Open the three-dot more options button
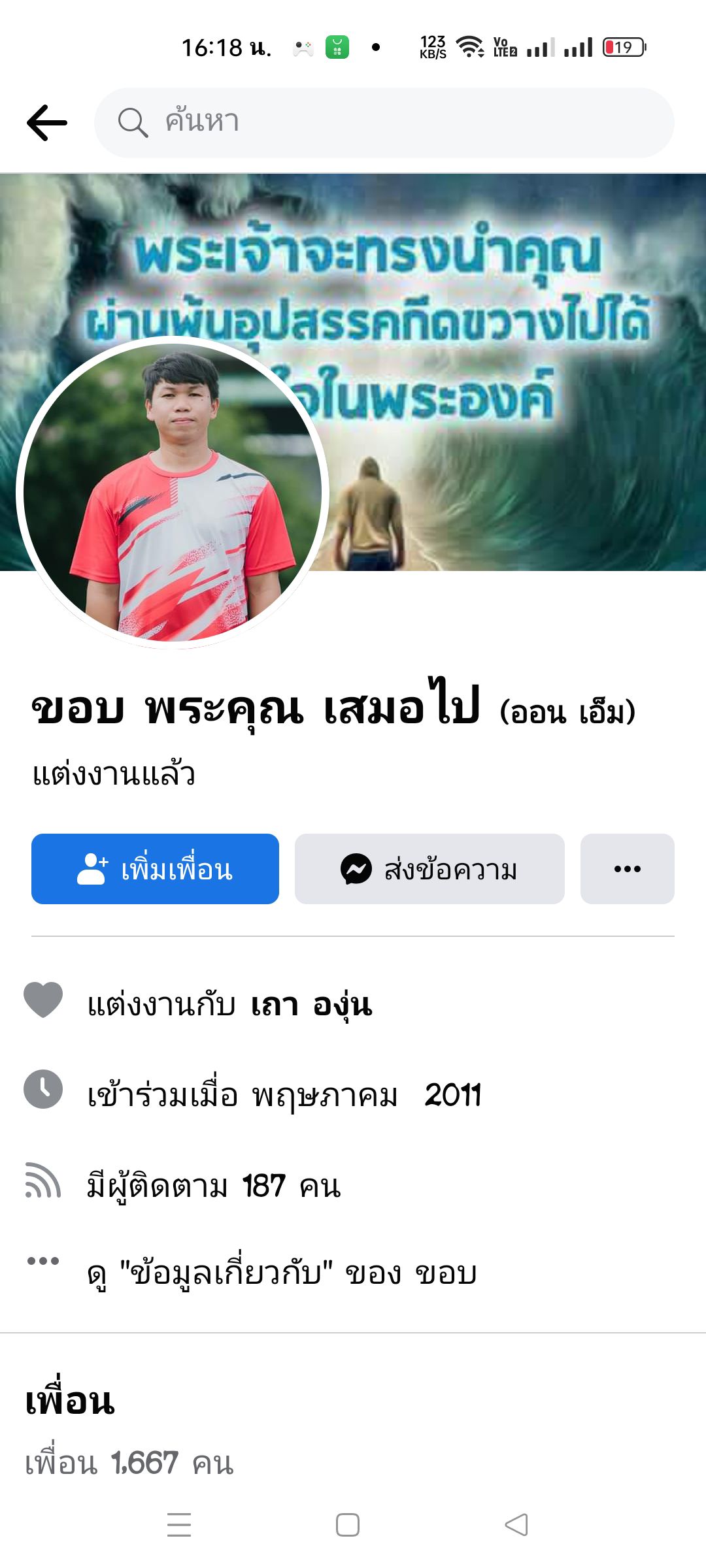This screenshot has width=706, height=1568. point(627,869)
